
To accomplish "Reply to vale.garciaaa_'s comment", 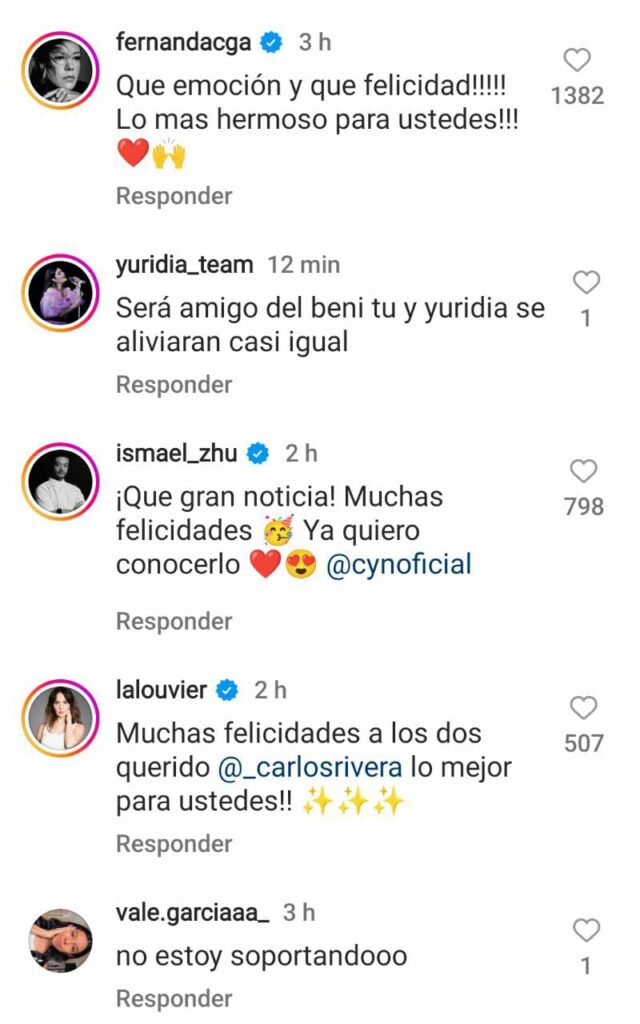I will coord(174,998).
